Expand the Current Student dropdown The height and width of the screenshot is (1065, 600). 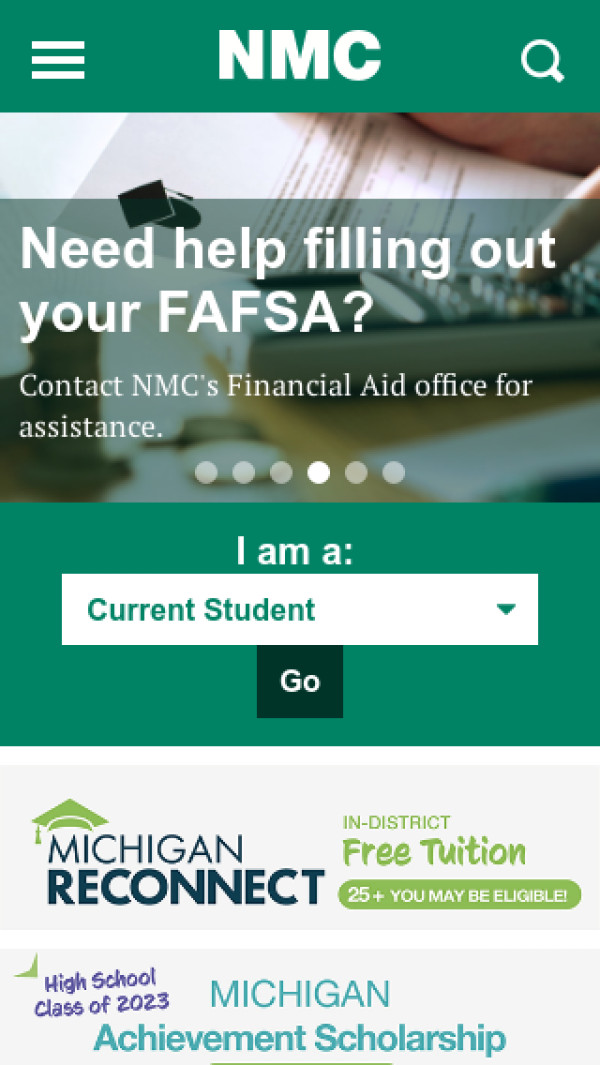300,609
